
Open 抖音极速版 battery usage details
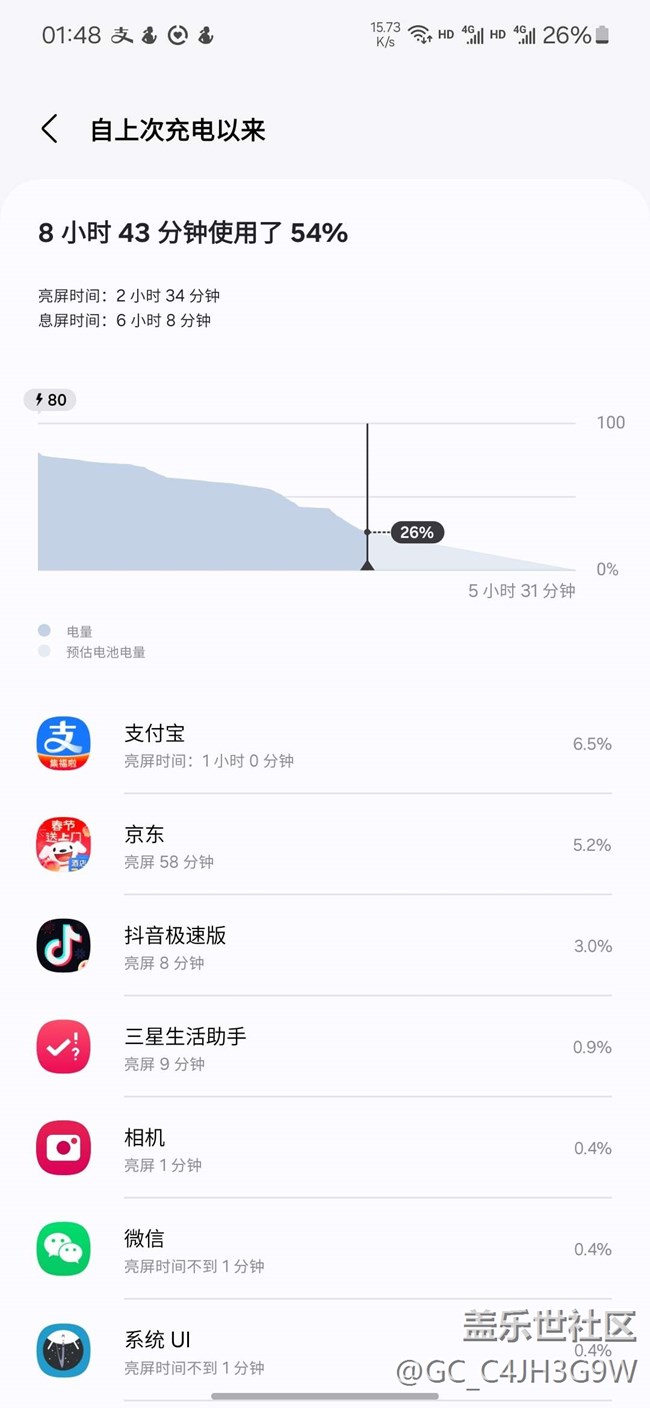pyautogui.click(x=323, y=947)
